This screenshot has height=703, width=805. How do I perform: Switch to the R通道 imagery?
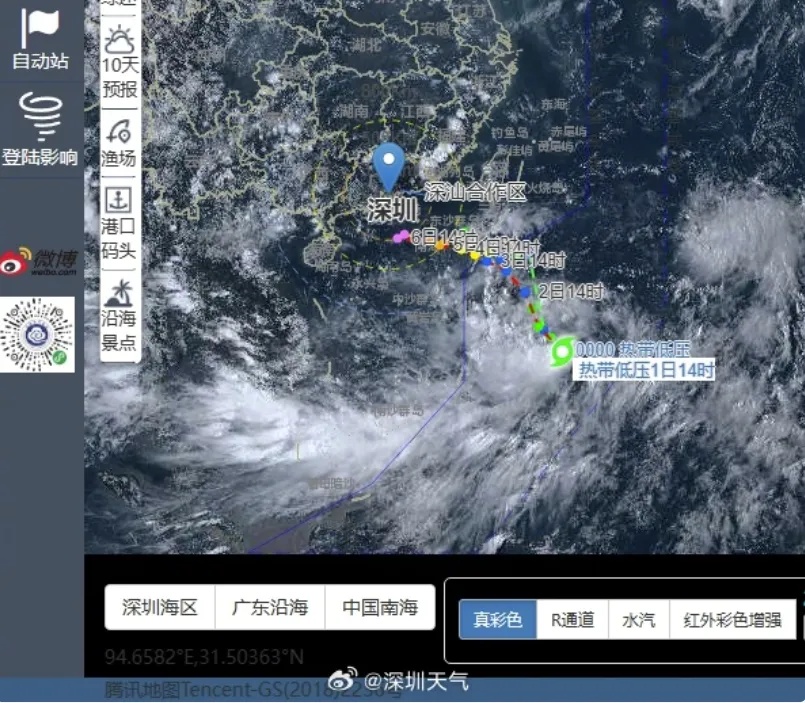573,619
